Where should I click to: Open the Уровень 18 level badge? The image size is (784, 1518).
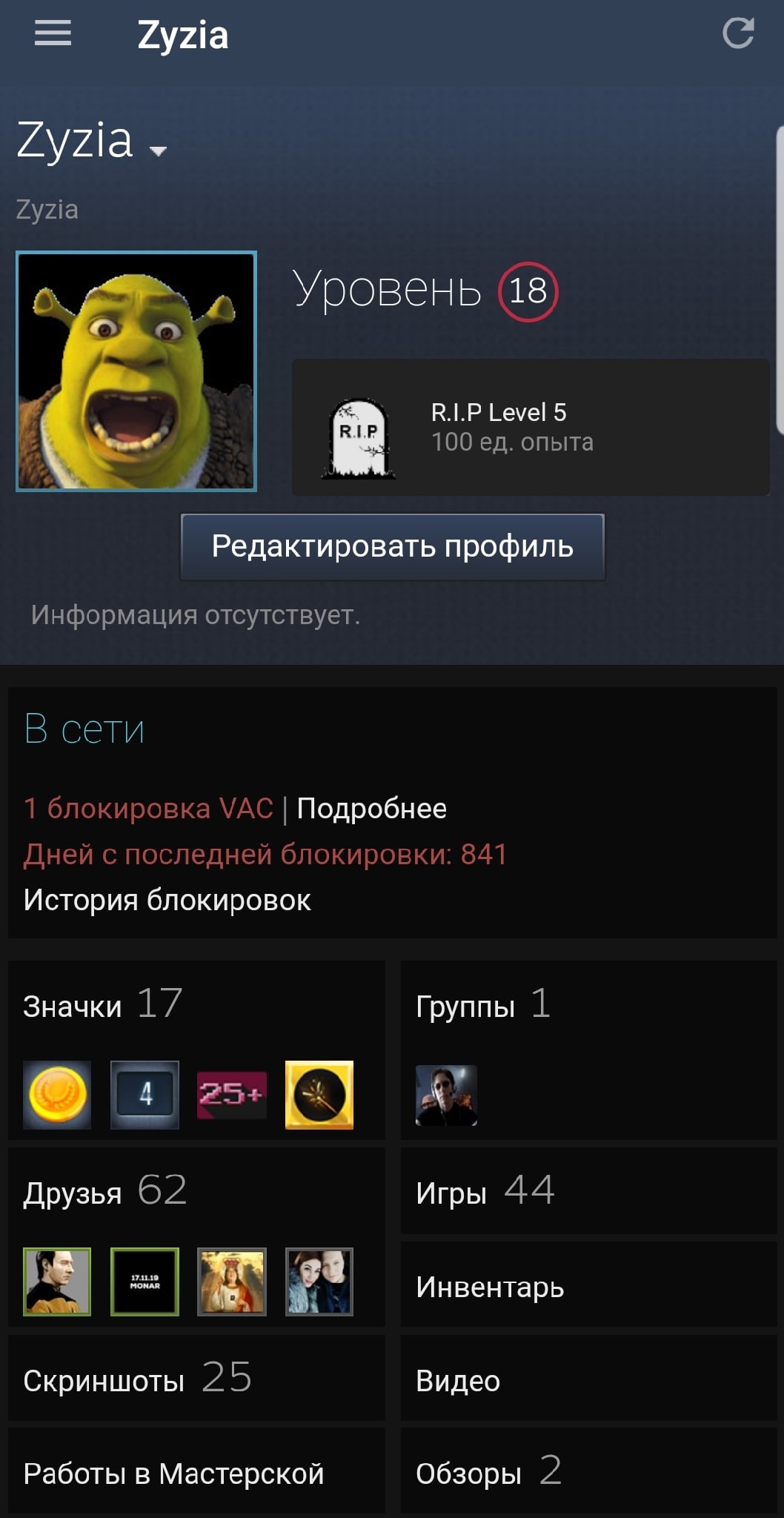click(528, 291)
